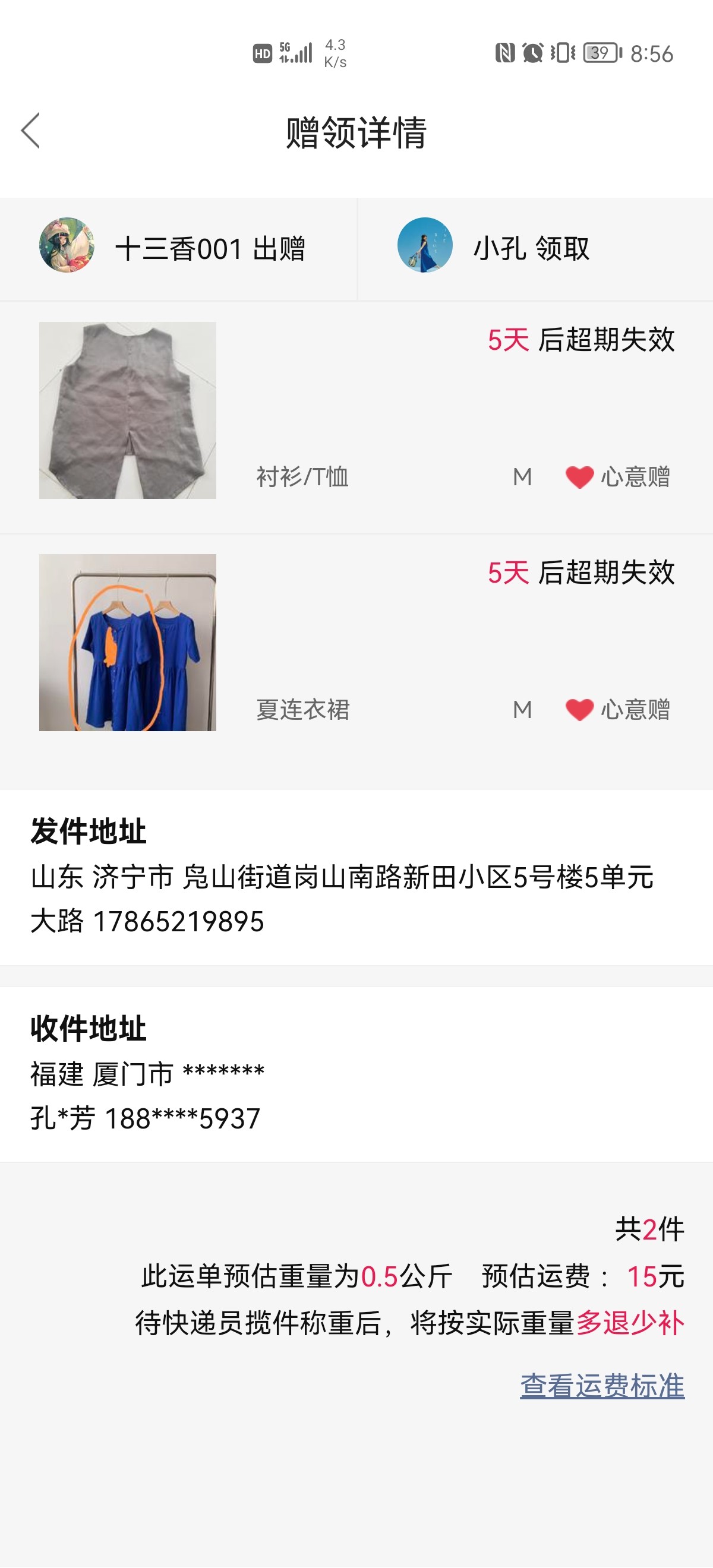
Task: View receiver 小孔's profile
Action: click(424, 245)
